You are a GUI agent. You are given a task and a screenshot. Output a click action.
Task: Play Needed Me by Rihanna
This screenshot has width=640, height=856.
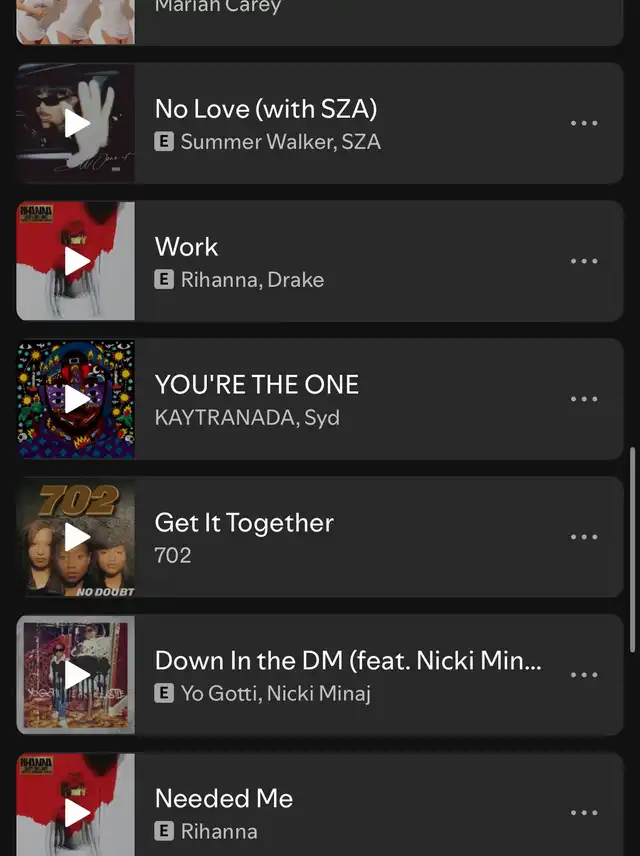tap(76, 812)
